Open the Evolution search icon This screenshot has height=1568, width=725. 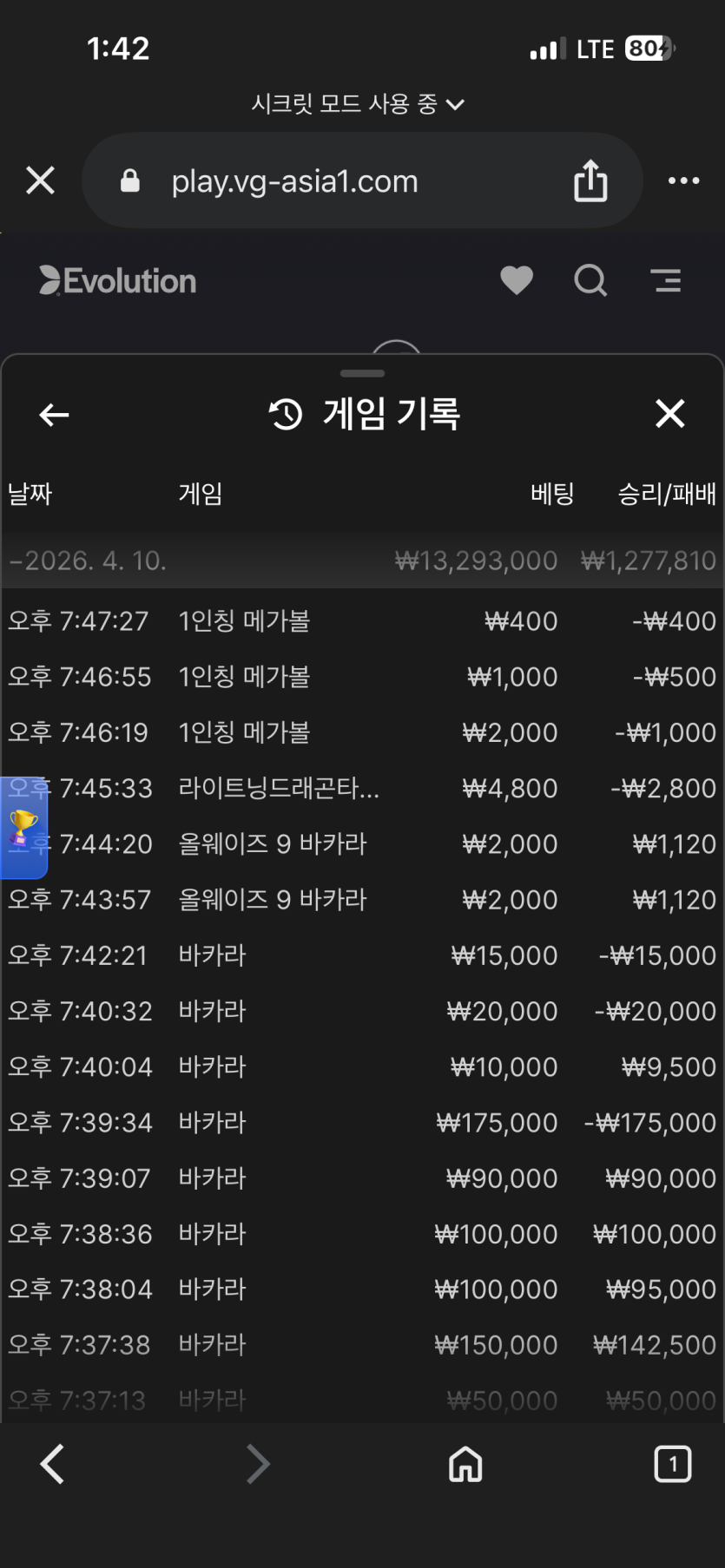click(590, 280)
